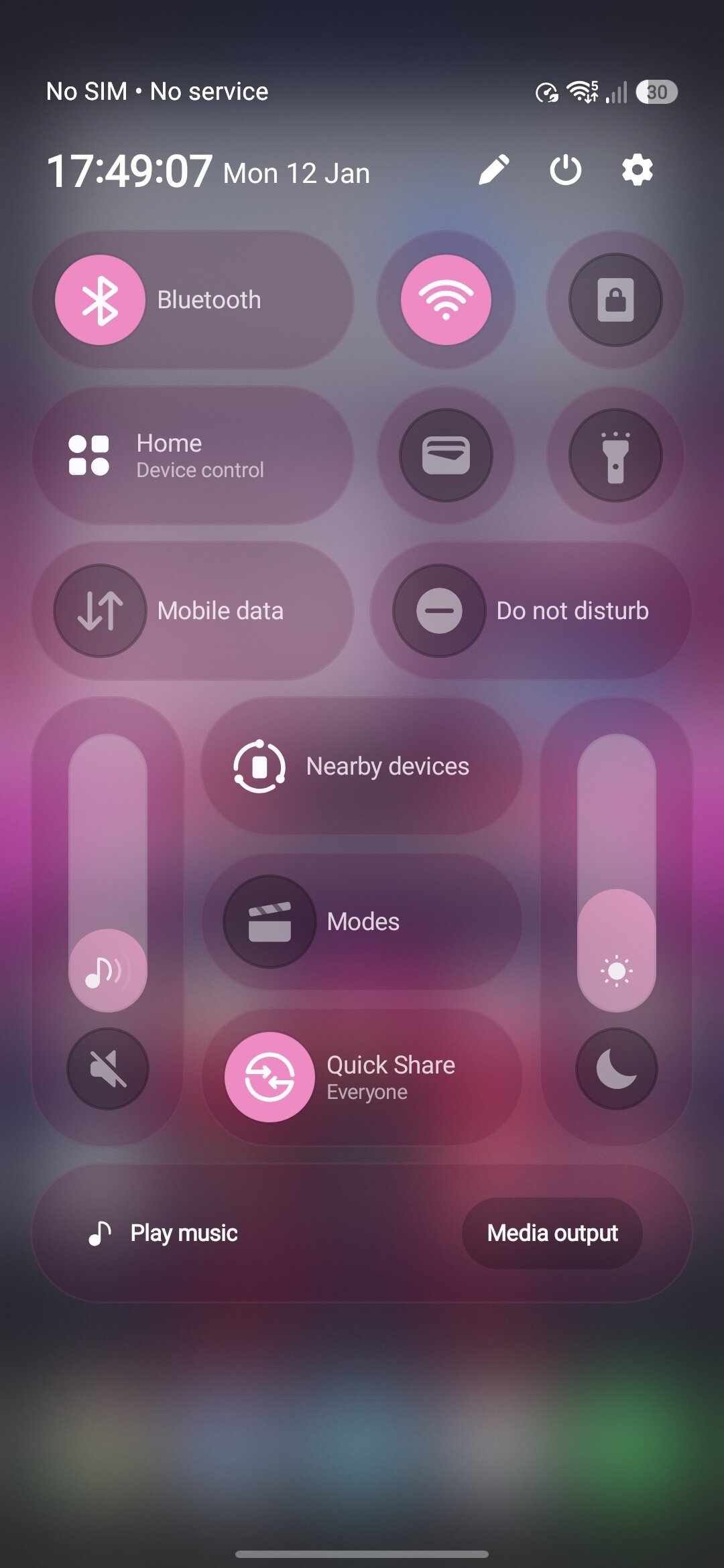Tap the Modes clapperboard icon
This screenshot has width=724, height=1568.
[267, 921]
